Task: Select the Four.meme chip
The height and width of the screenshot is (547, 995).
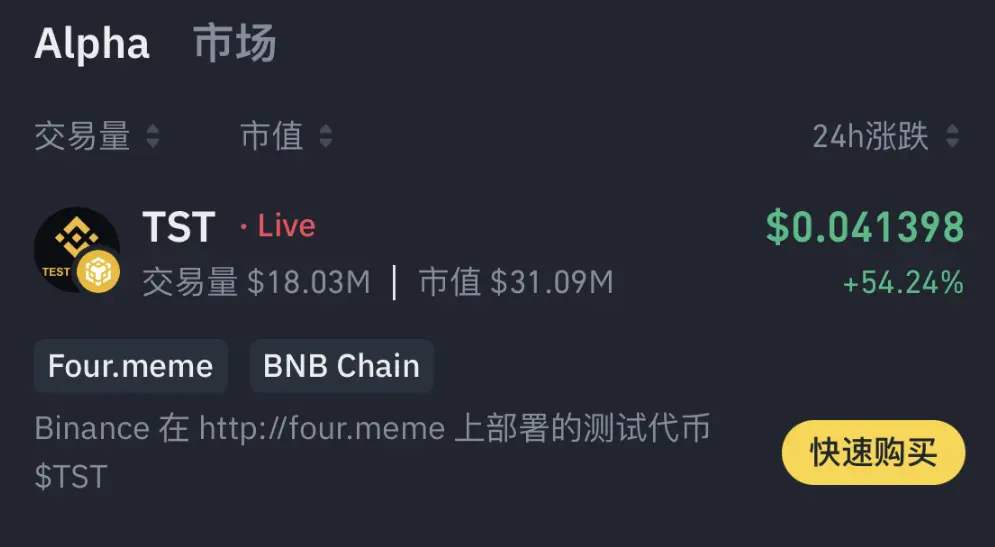Action: (130, 366)
